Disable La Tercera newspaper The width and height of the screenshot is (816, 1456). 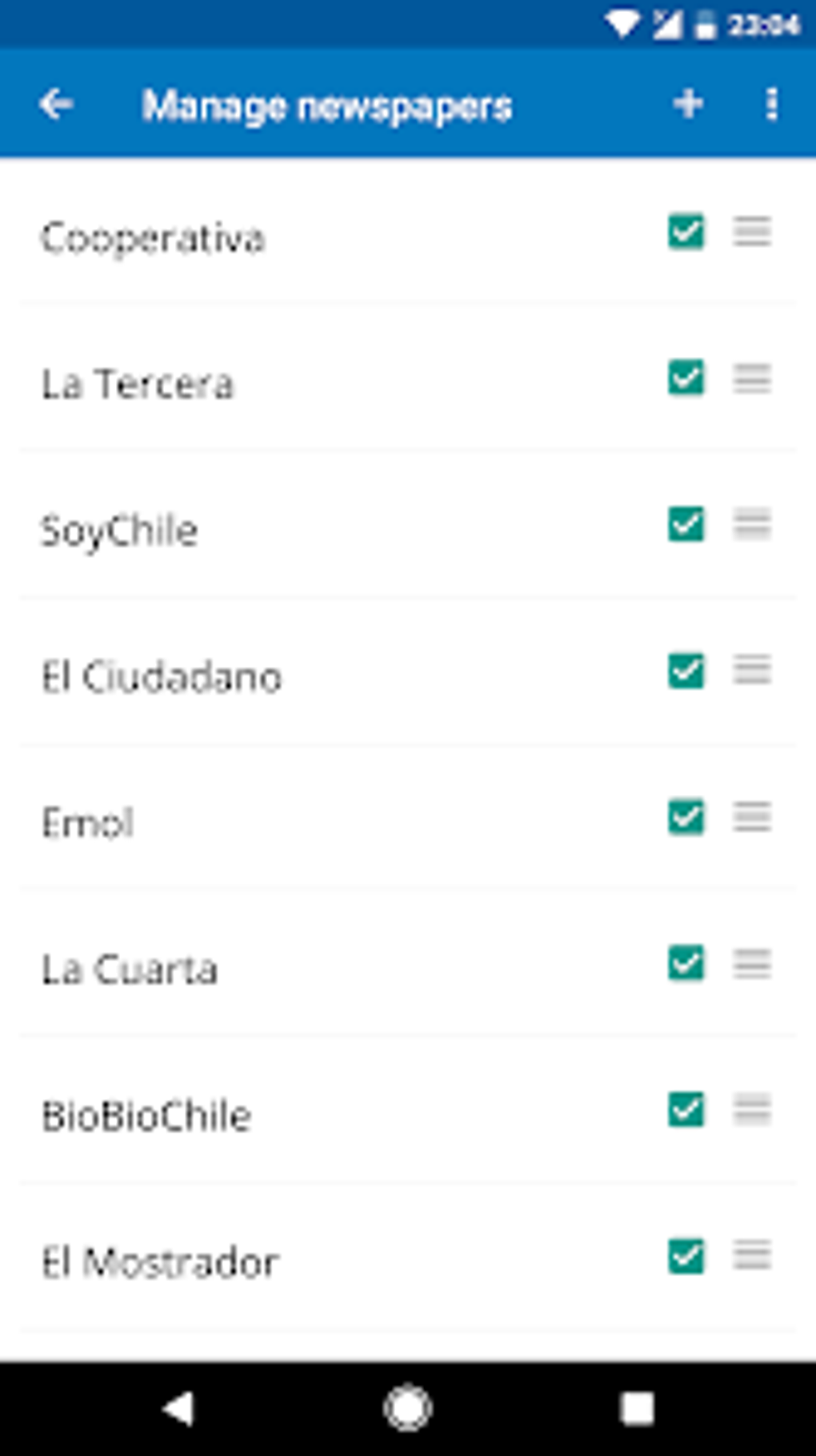(686, 378)
